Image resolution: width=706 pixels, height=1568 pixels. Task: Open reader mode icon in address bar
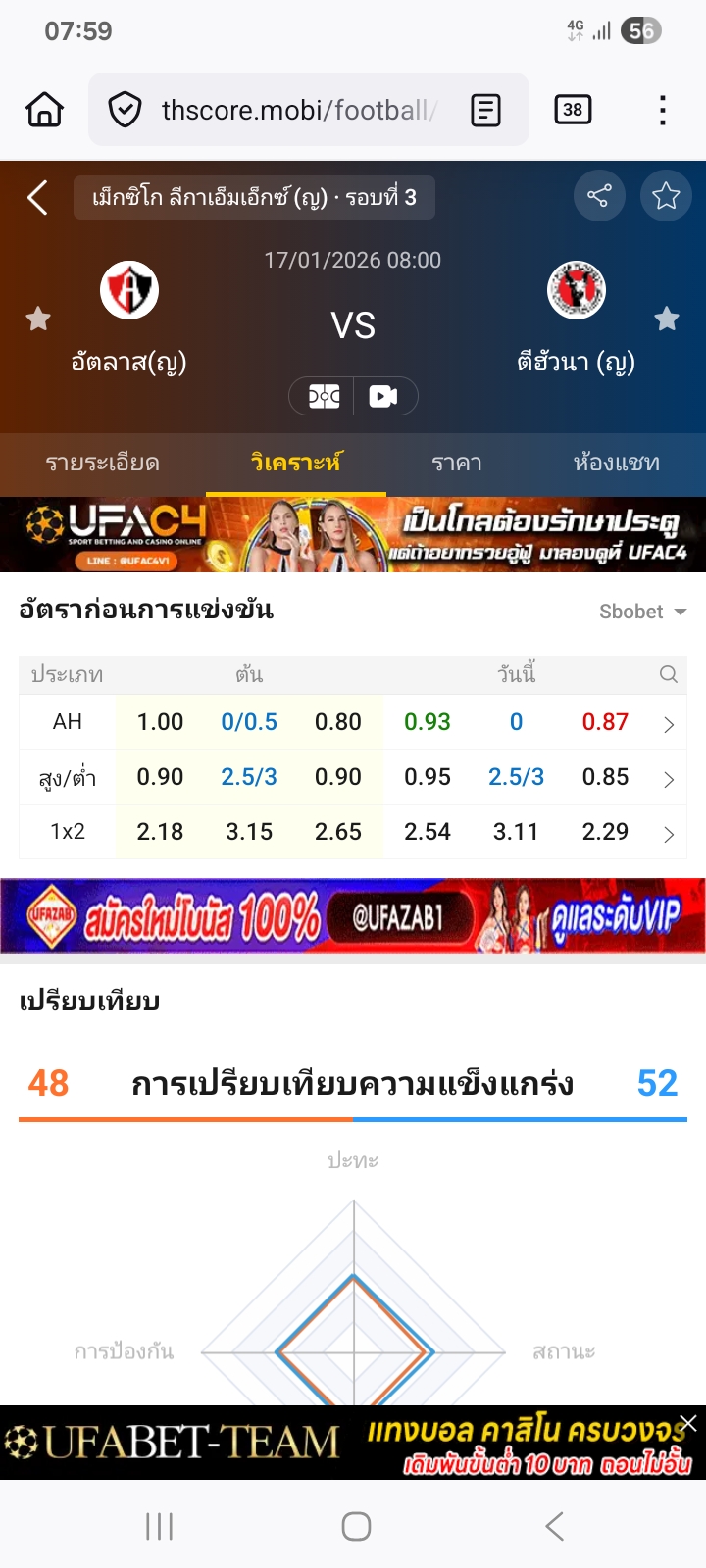click(485, 110)
